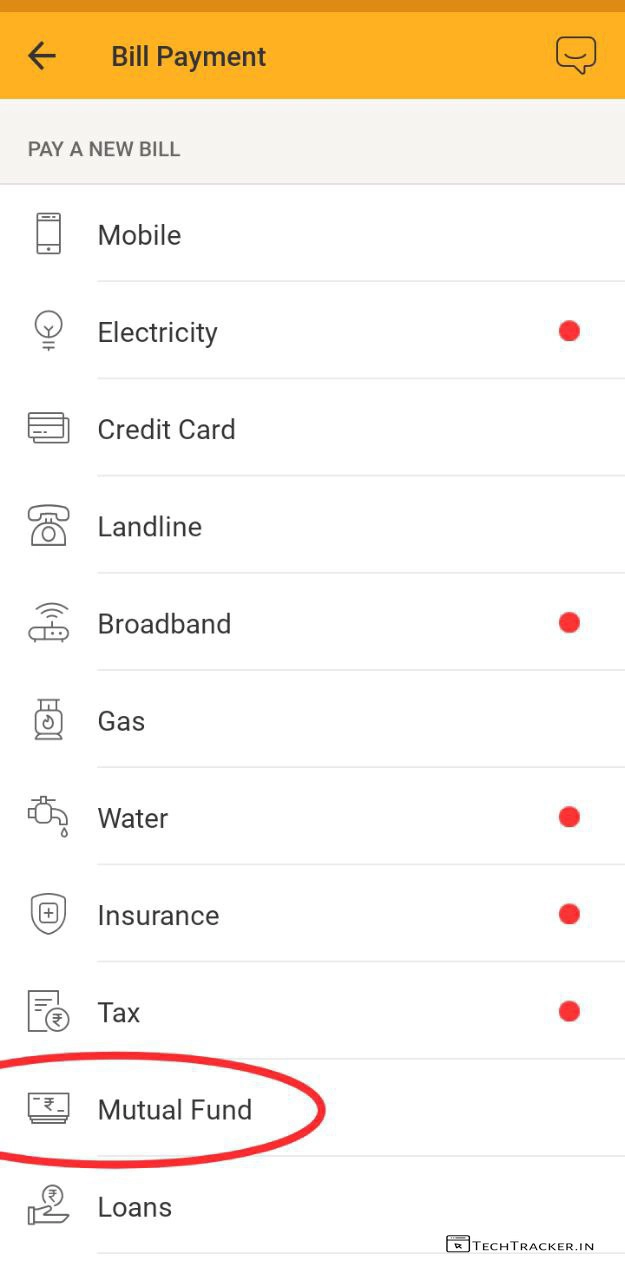Select Mutual Fund payment

click(x=175, y=1109)
